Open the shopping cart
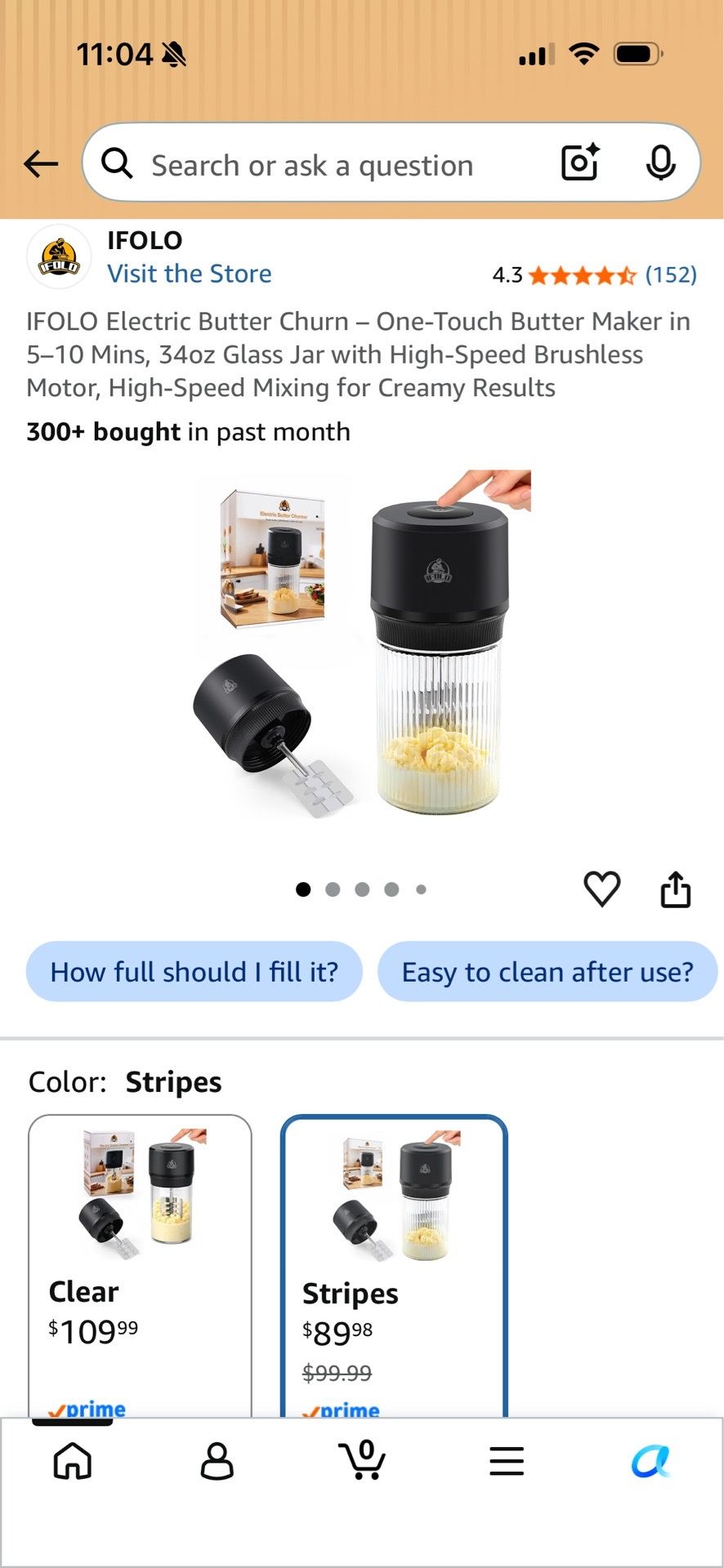 [361, 1460]
